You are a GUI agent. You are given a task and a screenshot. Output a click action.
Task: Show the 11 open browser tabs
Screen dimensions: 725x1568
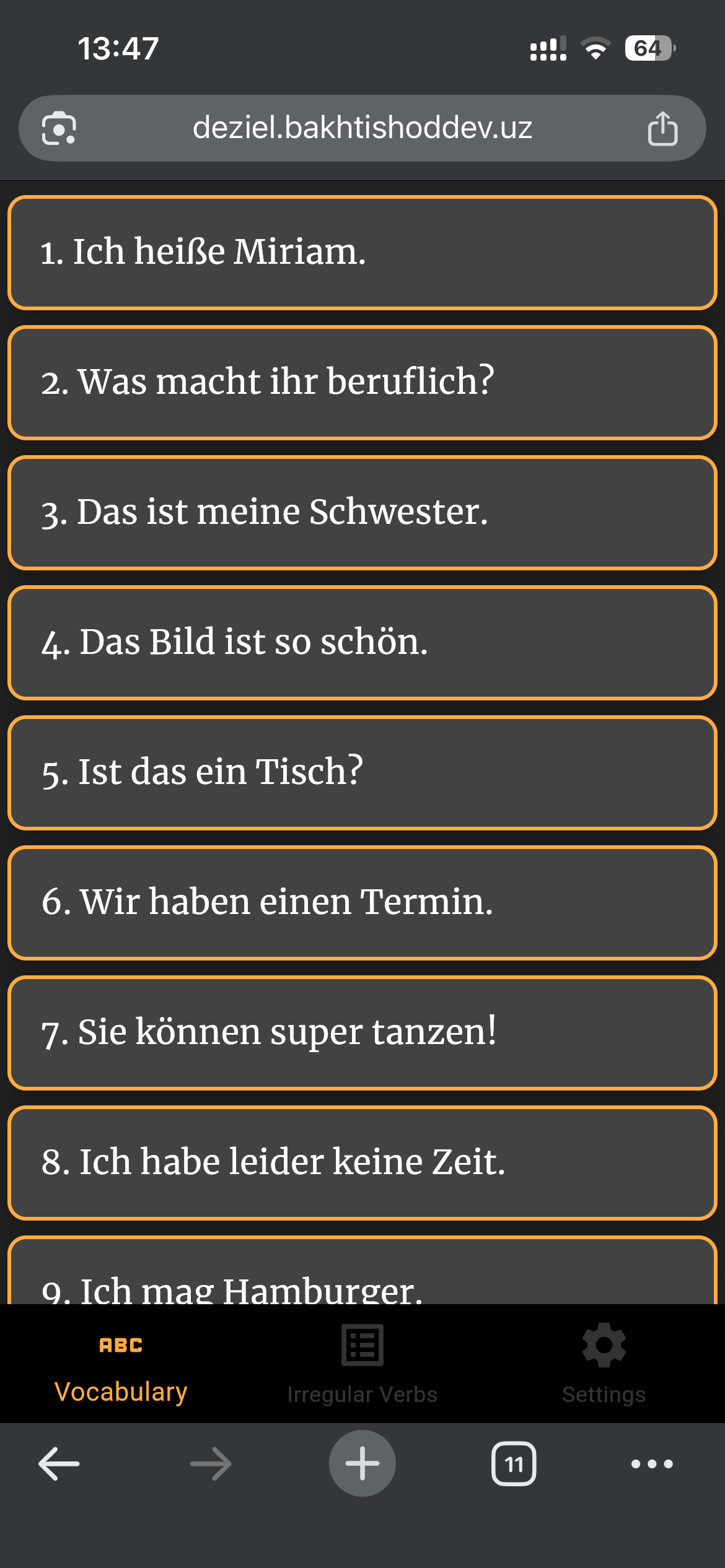tap(514, 1464)
